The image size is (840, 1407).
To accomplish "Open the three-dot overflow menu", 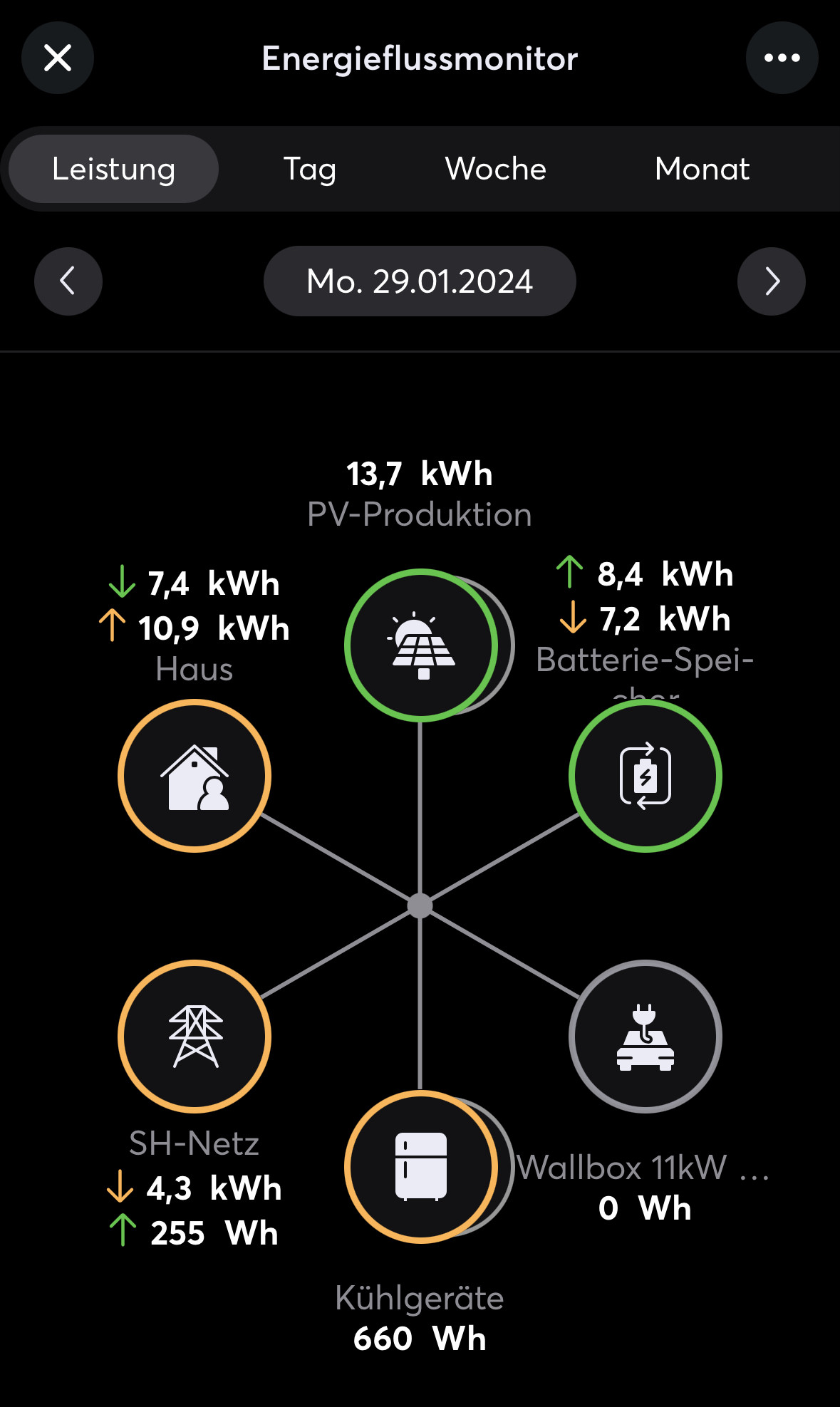I will click(x=782, y=58).
